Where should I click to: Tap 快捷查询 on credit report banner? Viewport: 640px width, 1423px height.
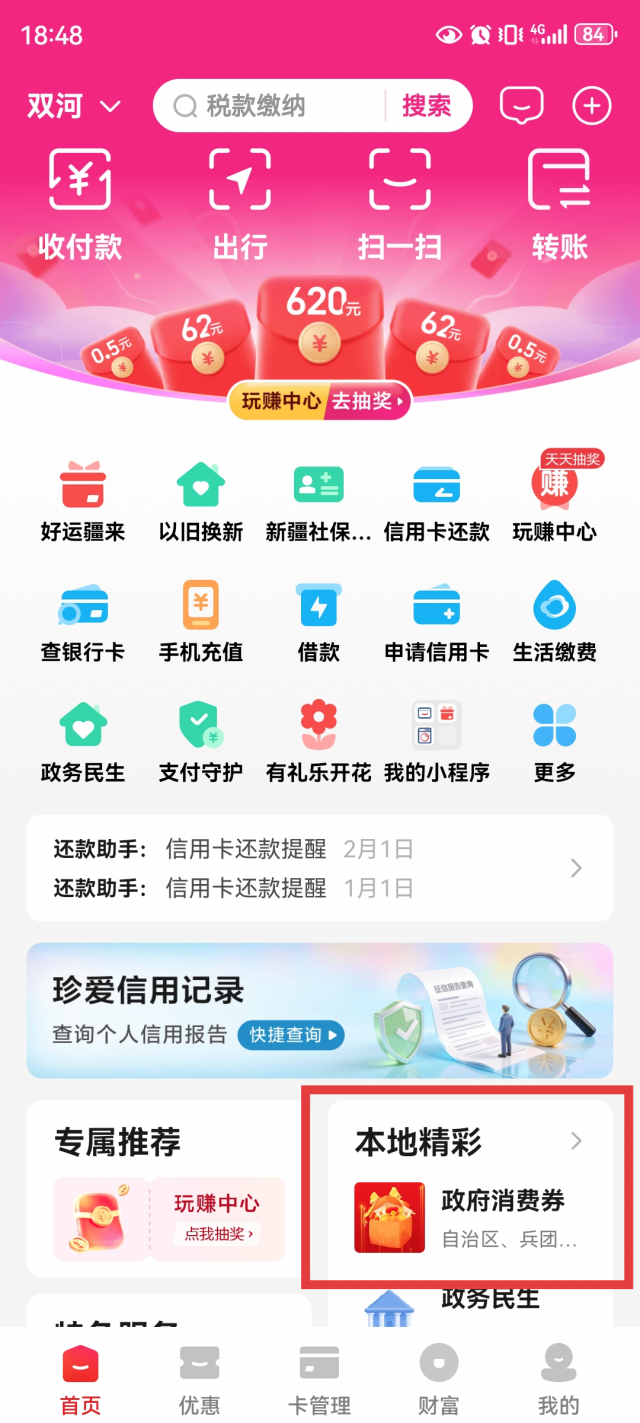(291, 1035)
